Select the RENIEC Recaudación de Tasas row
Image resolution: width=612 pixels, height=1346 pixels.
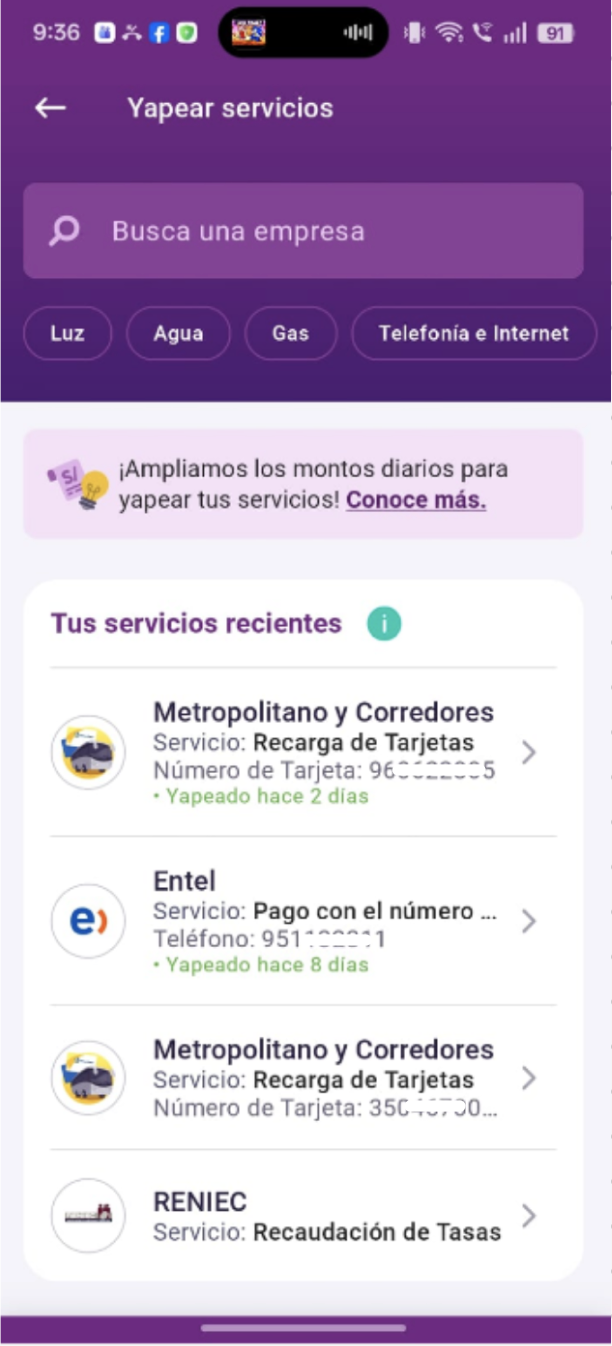click(x=303, y=1216)
